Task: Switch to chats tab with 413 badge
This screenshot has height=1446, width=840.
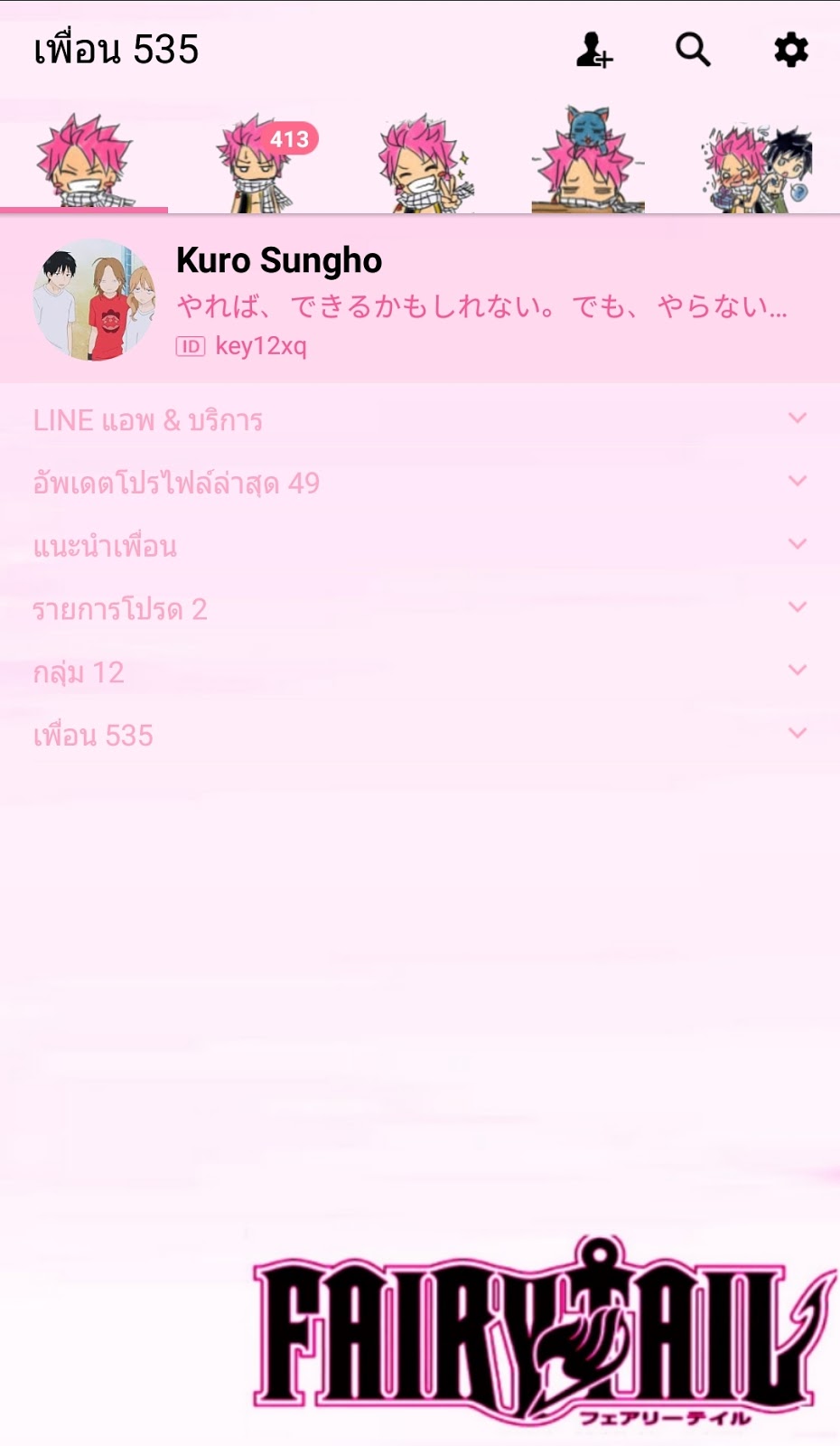Action: point(253,163)
